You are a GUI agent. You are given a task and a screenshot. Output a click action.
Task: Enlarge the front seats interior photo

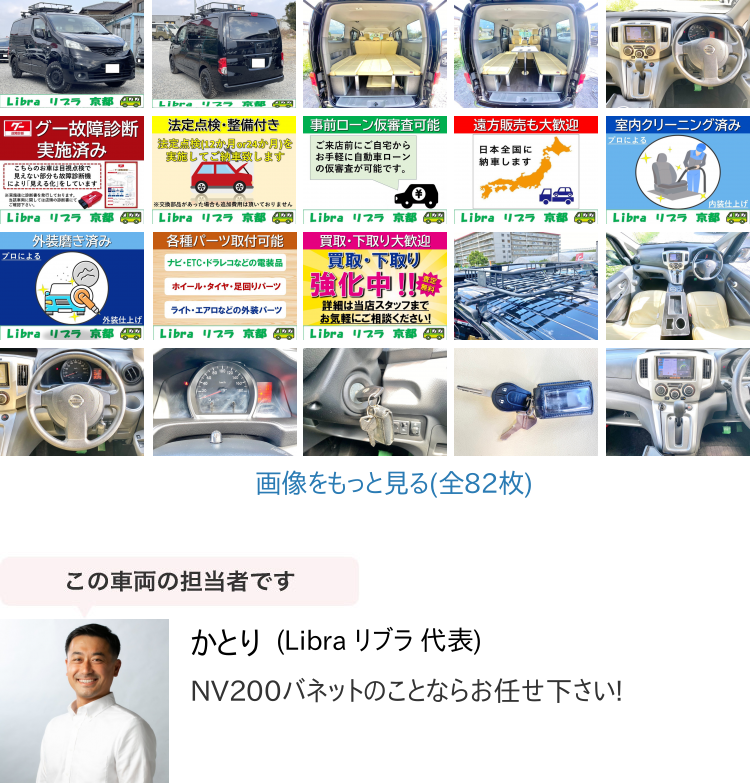677,286
